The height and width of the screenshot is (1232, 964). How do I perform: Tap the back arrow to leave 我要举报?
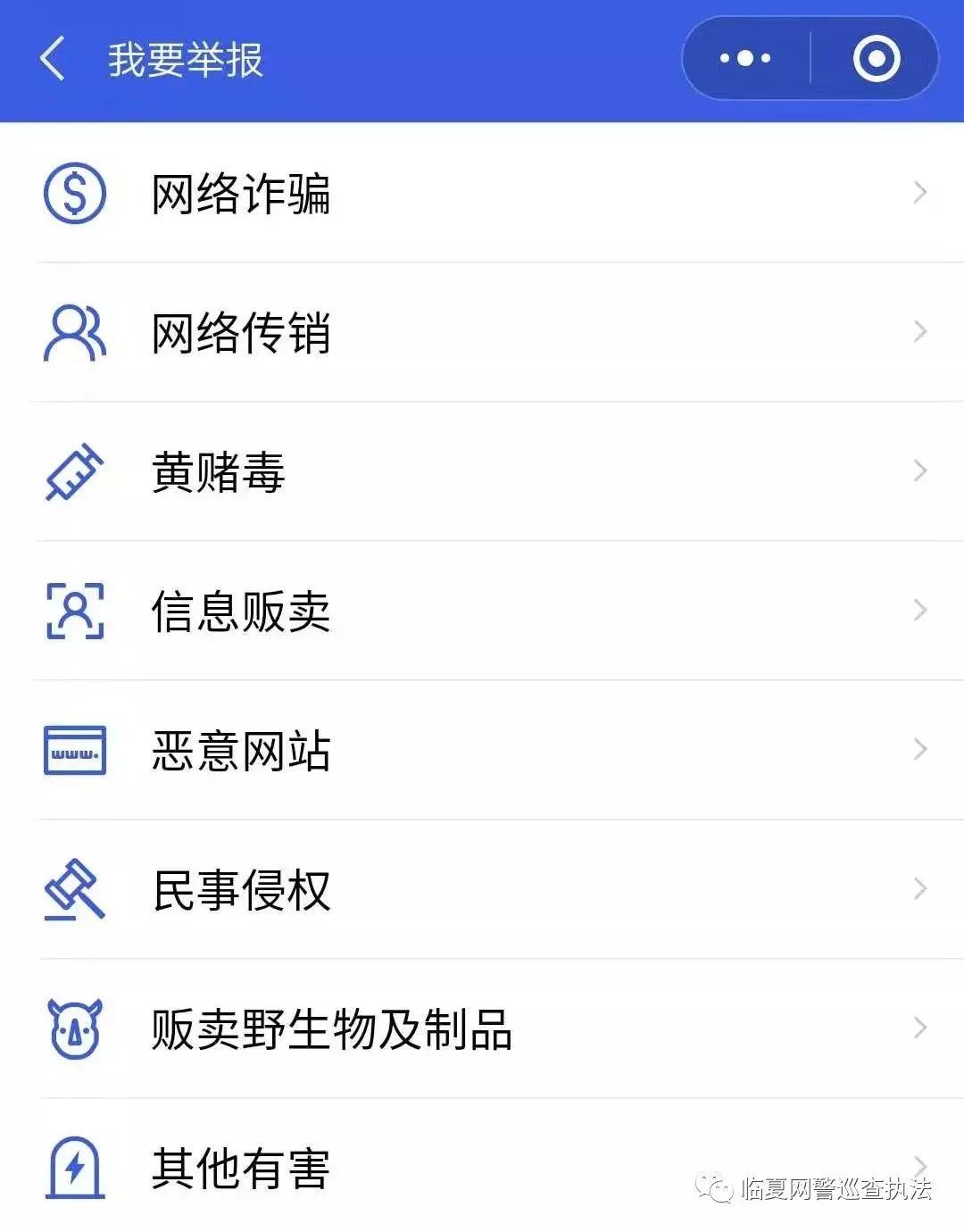52,57
